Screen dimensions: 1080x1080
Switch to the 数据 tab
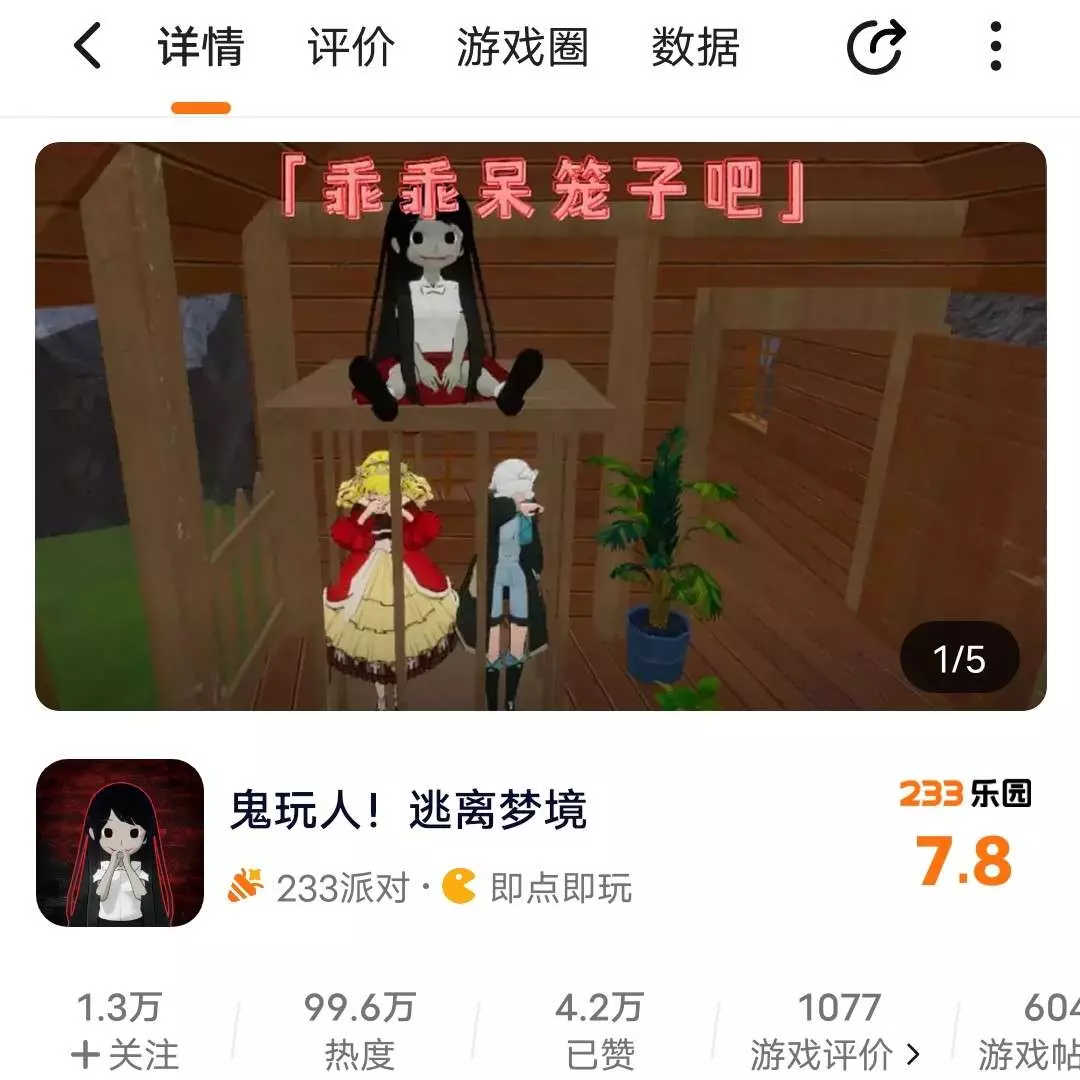pyautogui.click(x=695, y=47)
